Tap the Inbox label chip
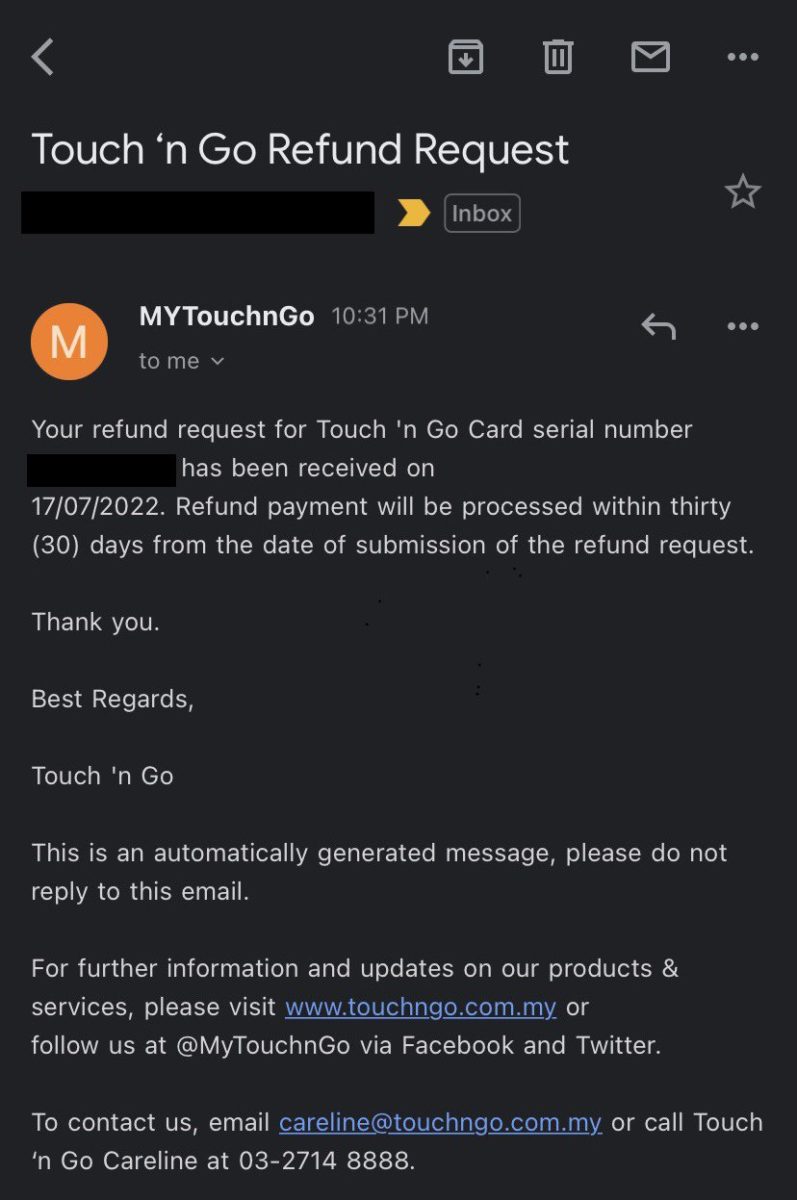The width and height of the screenshot is (797, 1200). tap(482, 213)
